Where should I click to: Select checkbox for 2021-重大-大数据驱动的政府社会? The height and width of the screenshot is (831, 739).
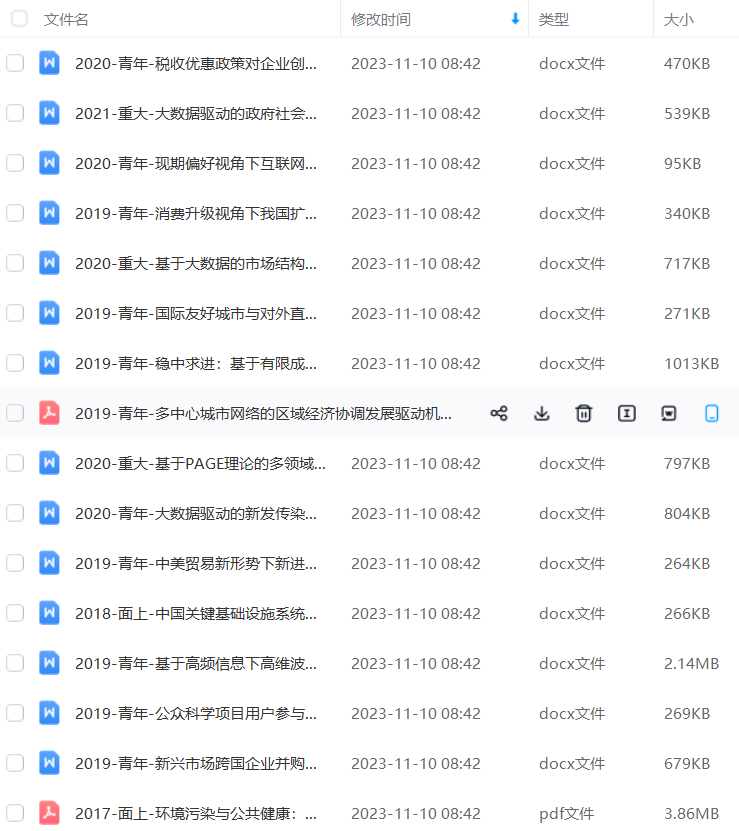(15, 113)
